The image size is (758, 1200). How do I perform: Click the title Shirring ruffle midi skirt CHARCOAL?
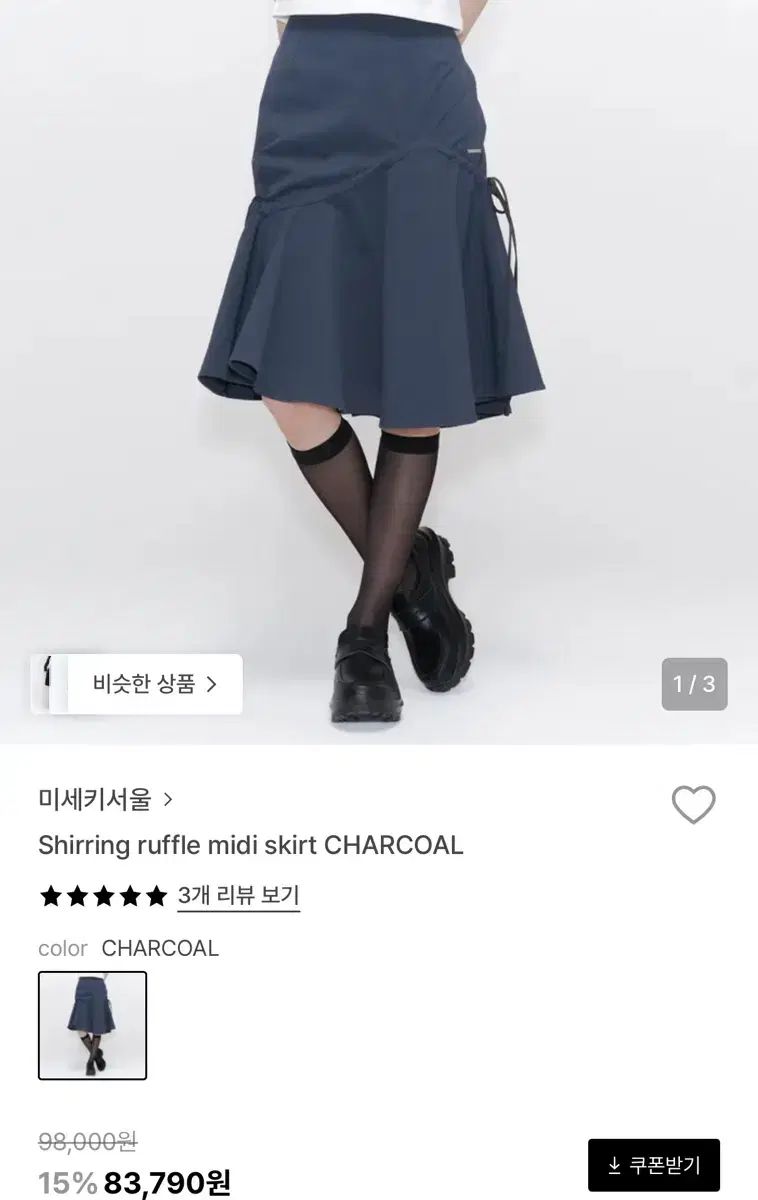pos(249,845)
